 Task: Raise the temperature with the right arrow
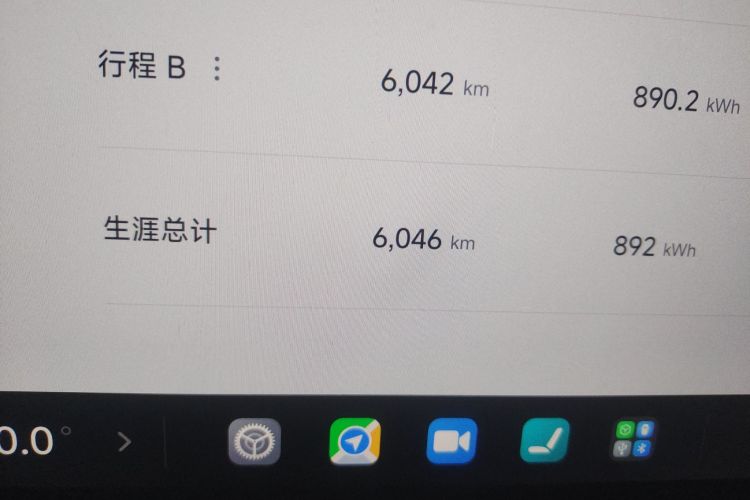pyautogui.click(x=124, y=441)
